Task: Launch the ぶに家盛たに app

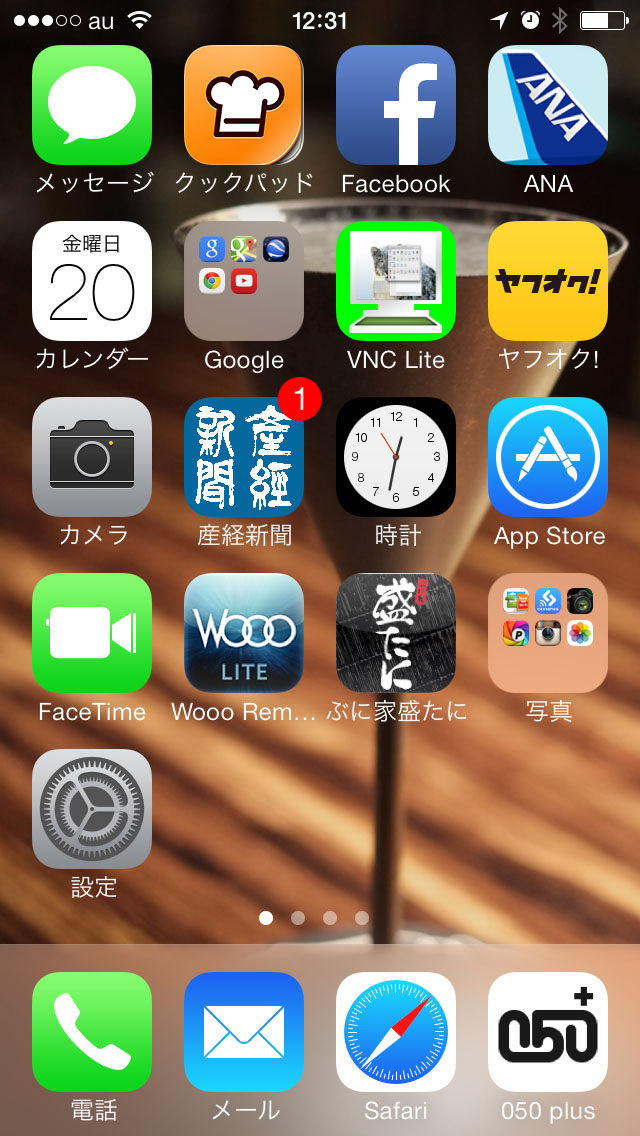Action: [x=396, y=633]
